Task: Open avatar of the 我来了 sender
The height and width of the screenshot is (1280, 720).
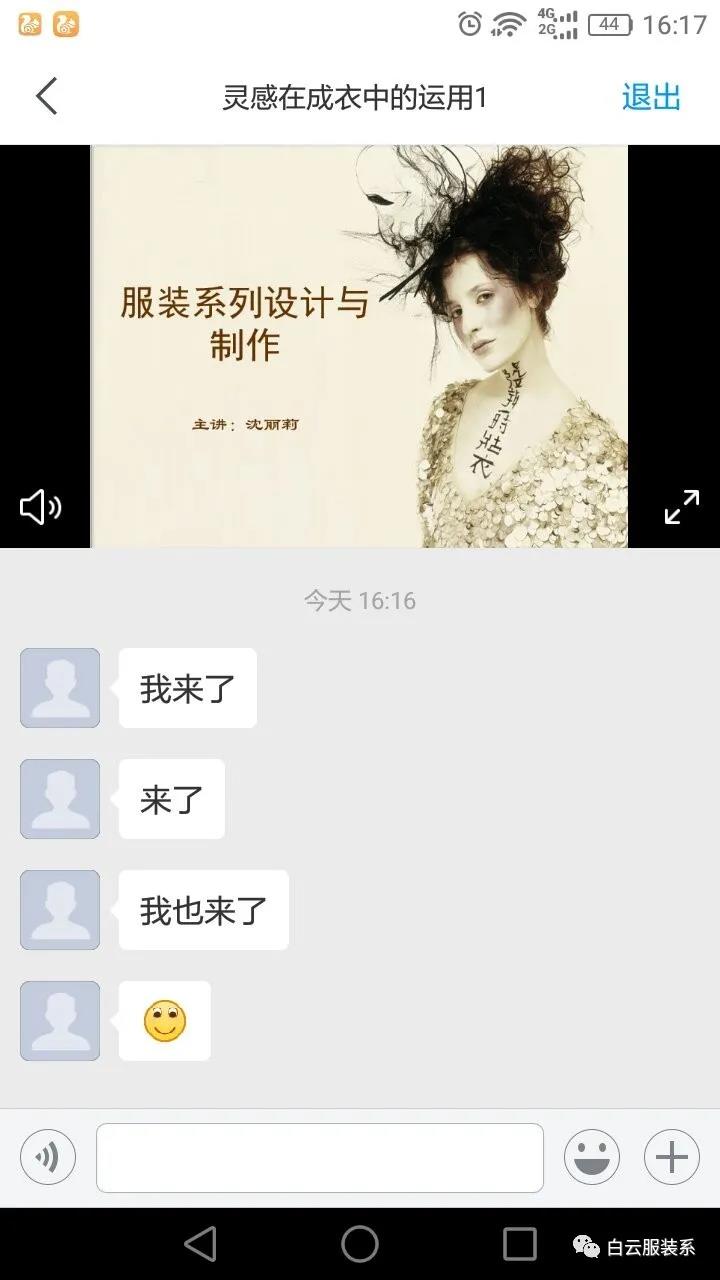Action: click(60, 688)
